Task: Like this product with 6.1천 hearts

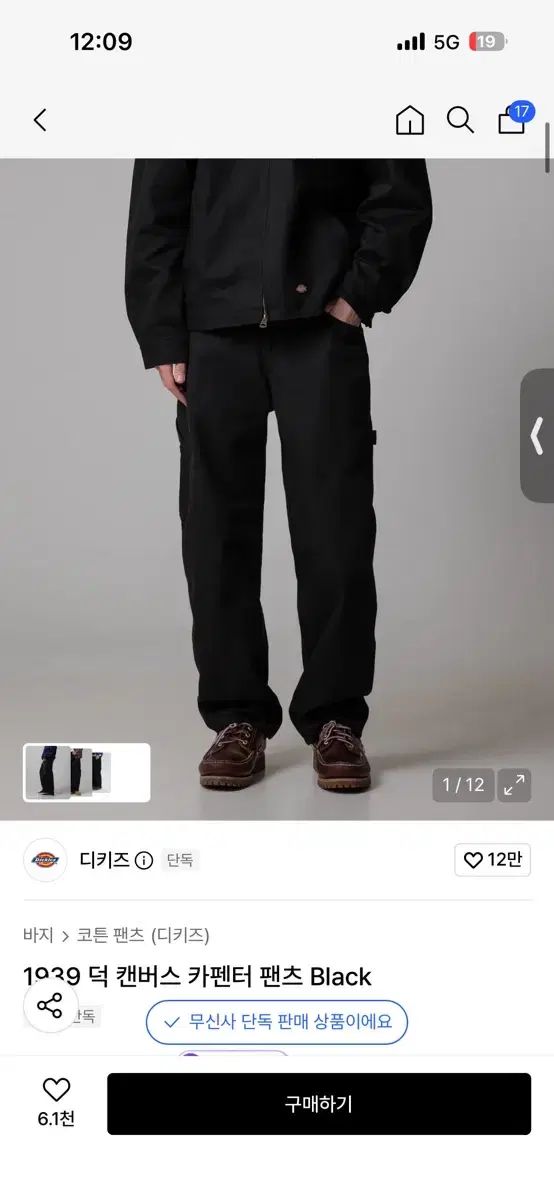Action: [x=56, y=1103]
